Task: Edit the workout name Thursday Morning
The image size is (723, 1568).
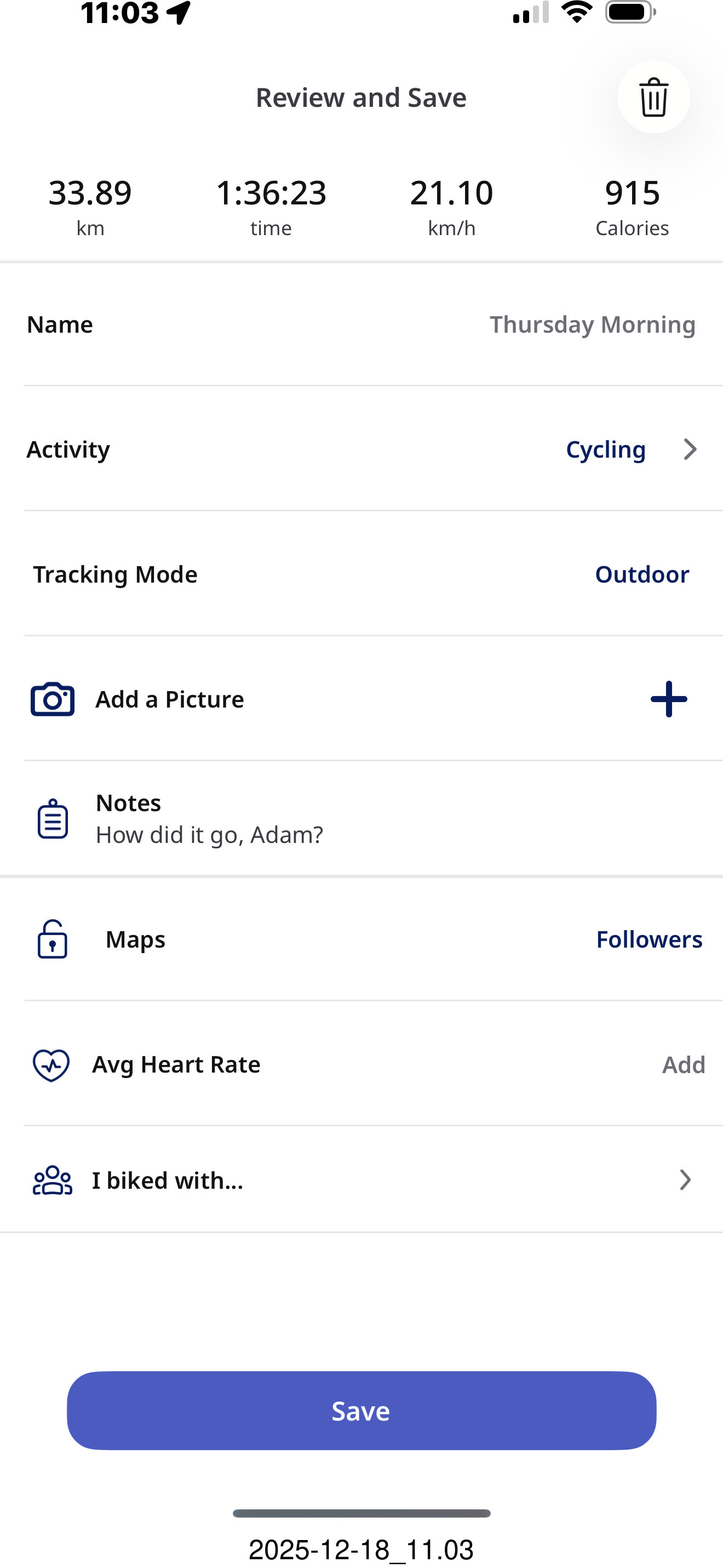Action: coord(592,324)
